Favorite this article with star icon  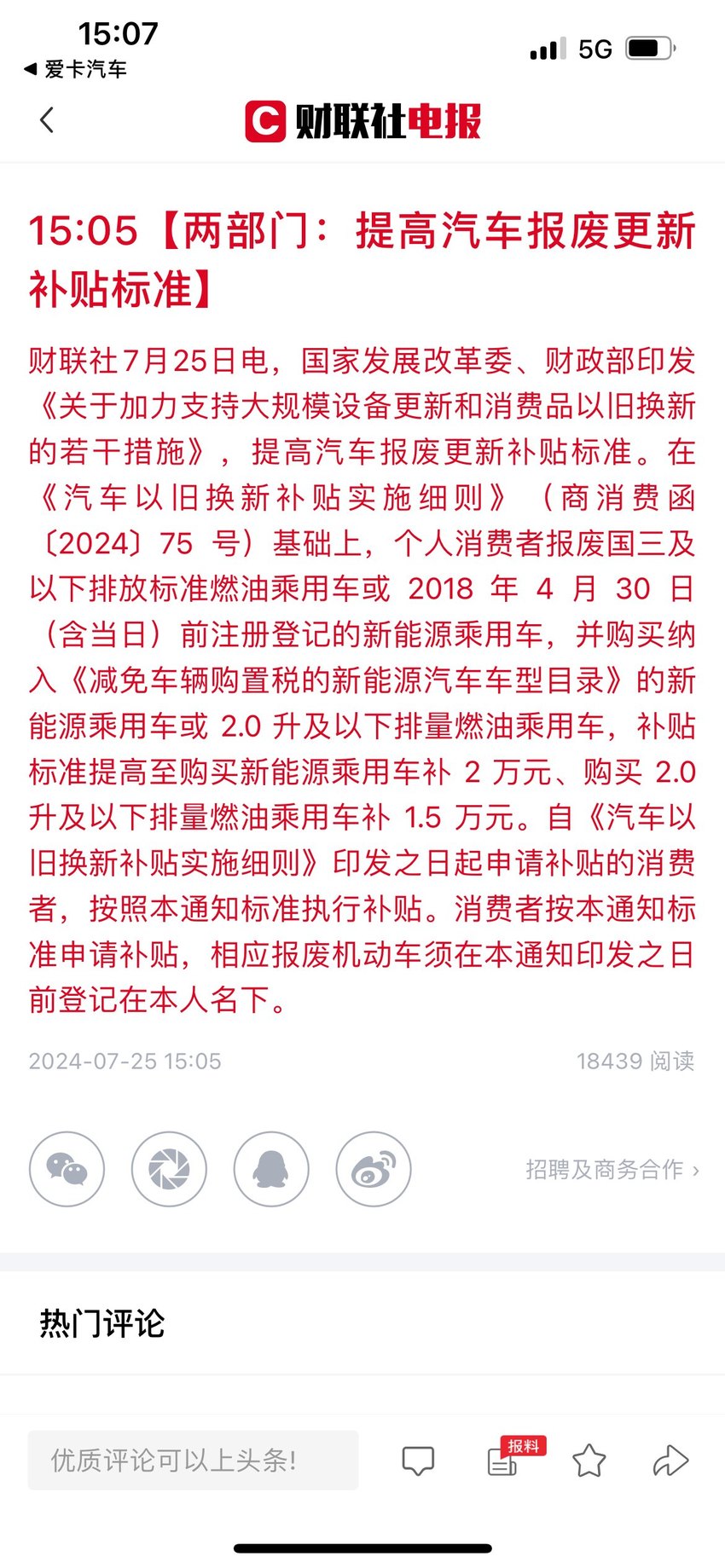pyautogui.click(x=589, y=1461)
